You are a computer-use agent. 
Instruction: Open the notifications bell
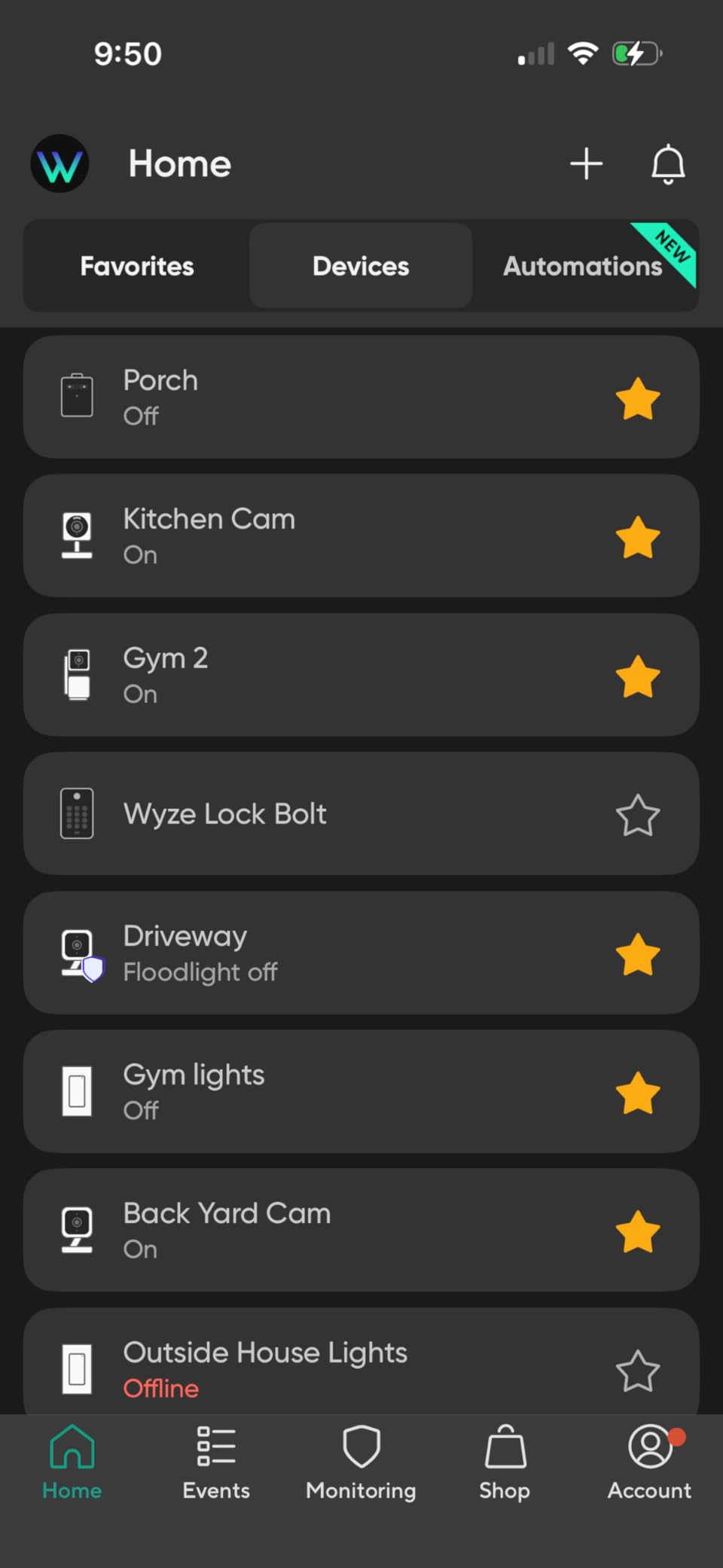point(667,163)
